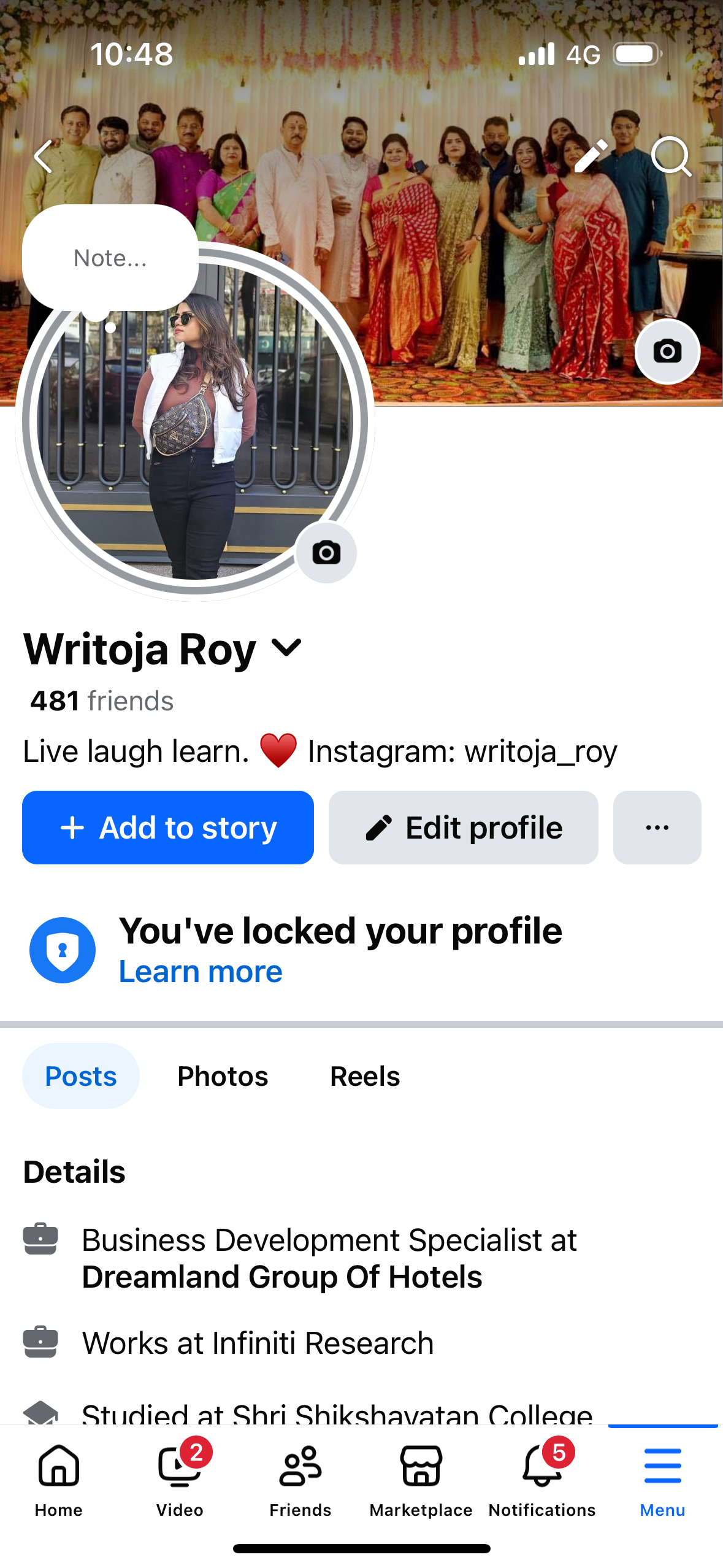Tap Add to story button
The image size is (723, 1568).
[x=168, y=828]
